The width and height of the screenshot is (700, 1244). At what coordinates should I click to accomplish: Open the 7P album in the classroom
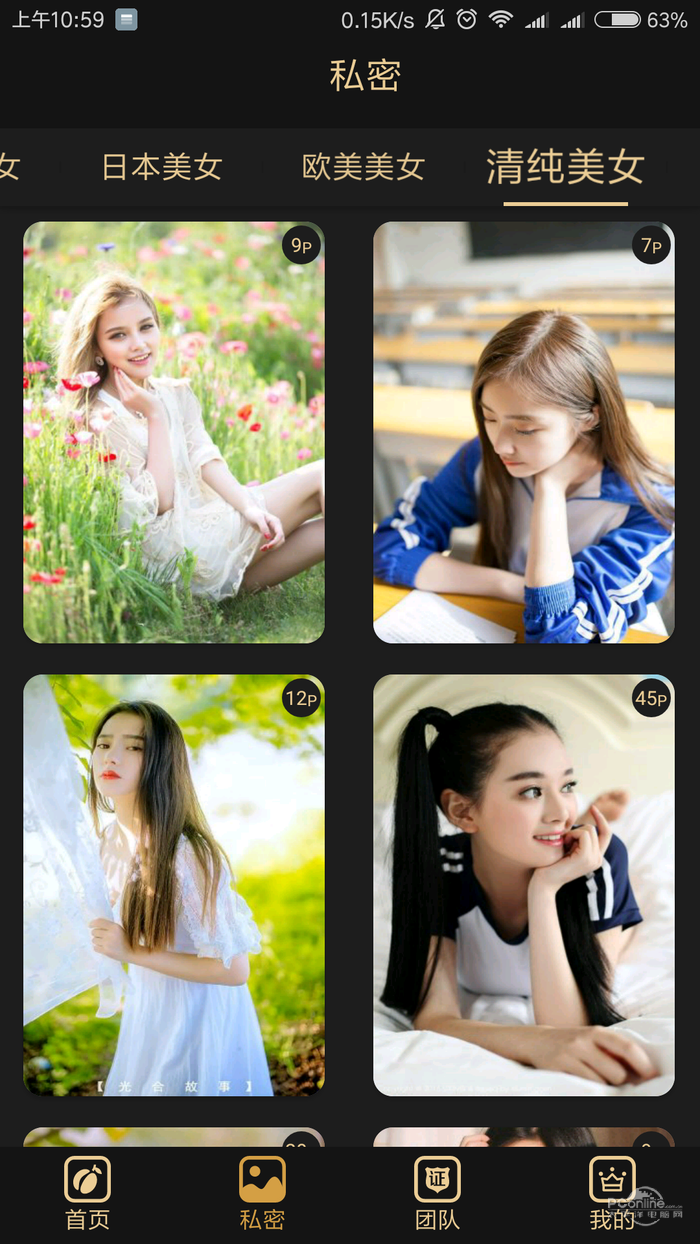click(524, 432)
